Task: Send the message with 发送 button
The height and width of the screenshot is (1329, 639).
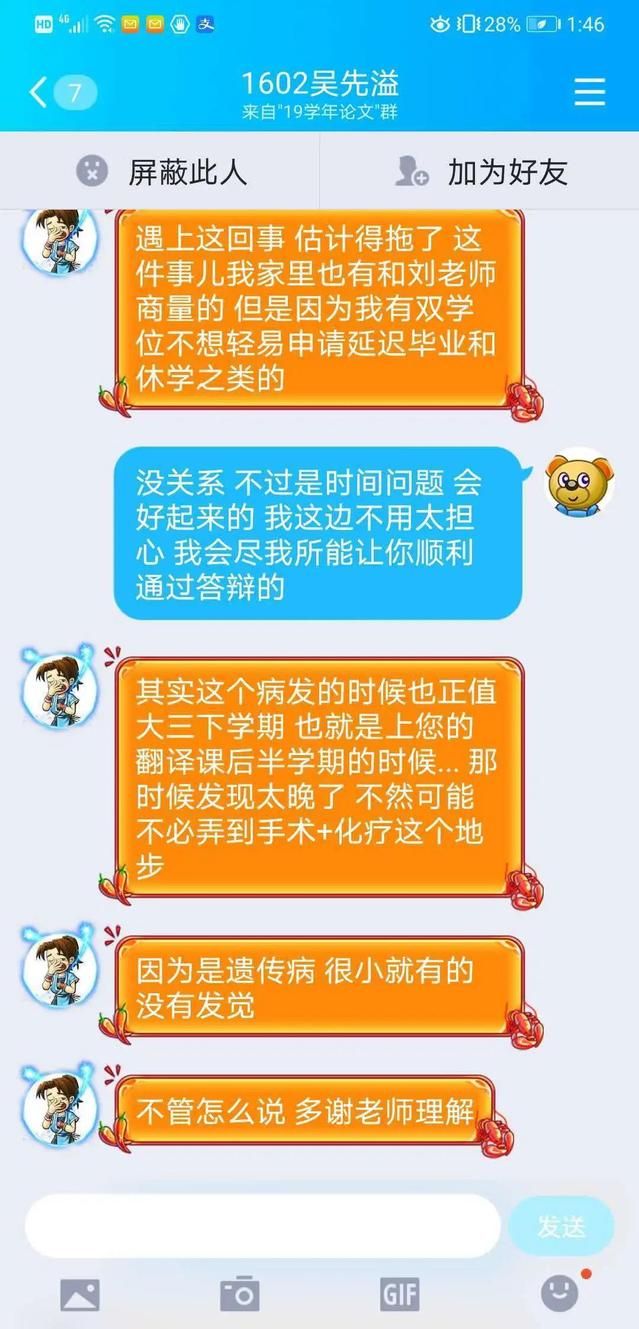Action: click(x=561, y=1226)
